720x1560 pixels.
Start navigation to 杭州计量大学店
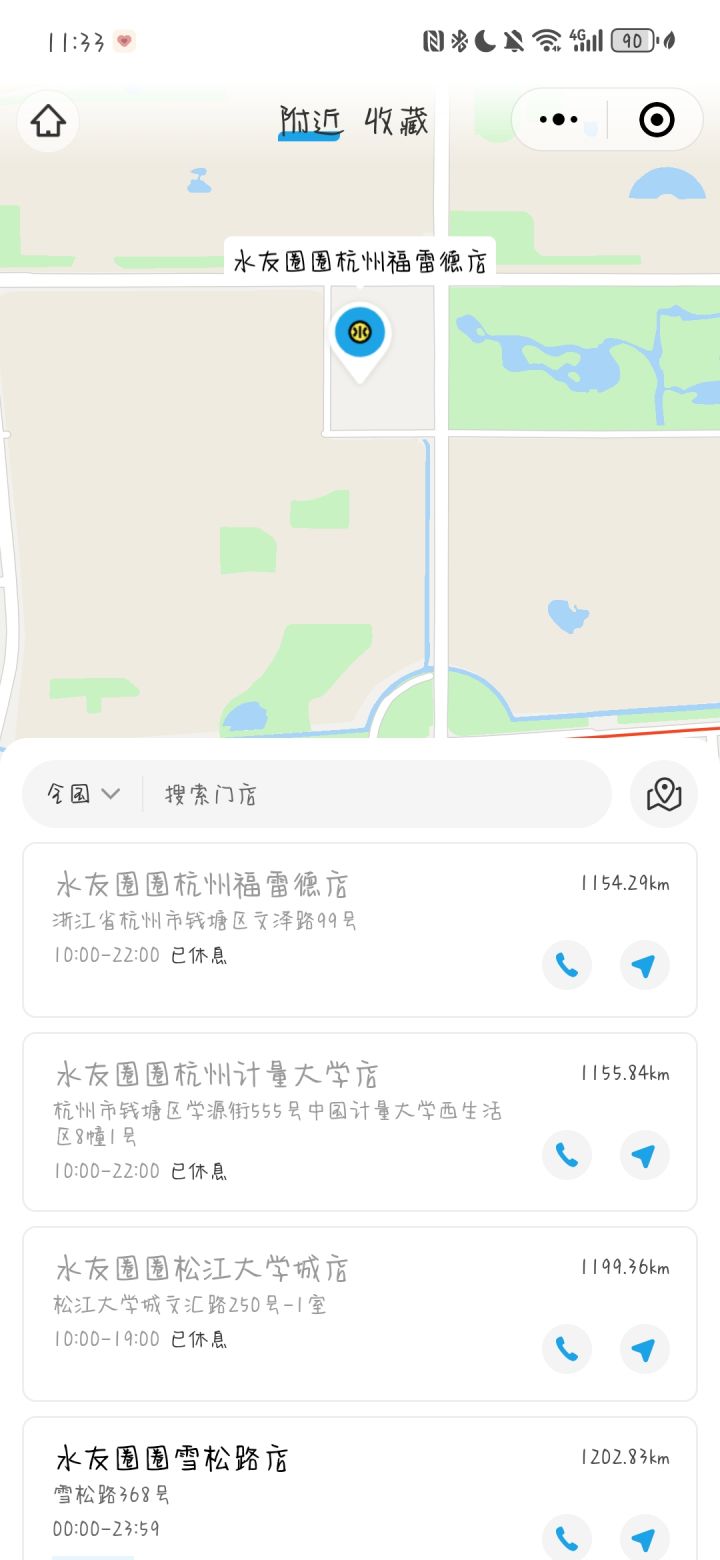click(x=644, y=1155)
